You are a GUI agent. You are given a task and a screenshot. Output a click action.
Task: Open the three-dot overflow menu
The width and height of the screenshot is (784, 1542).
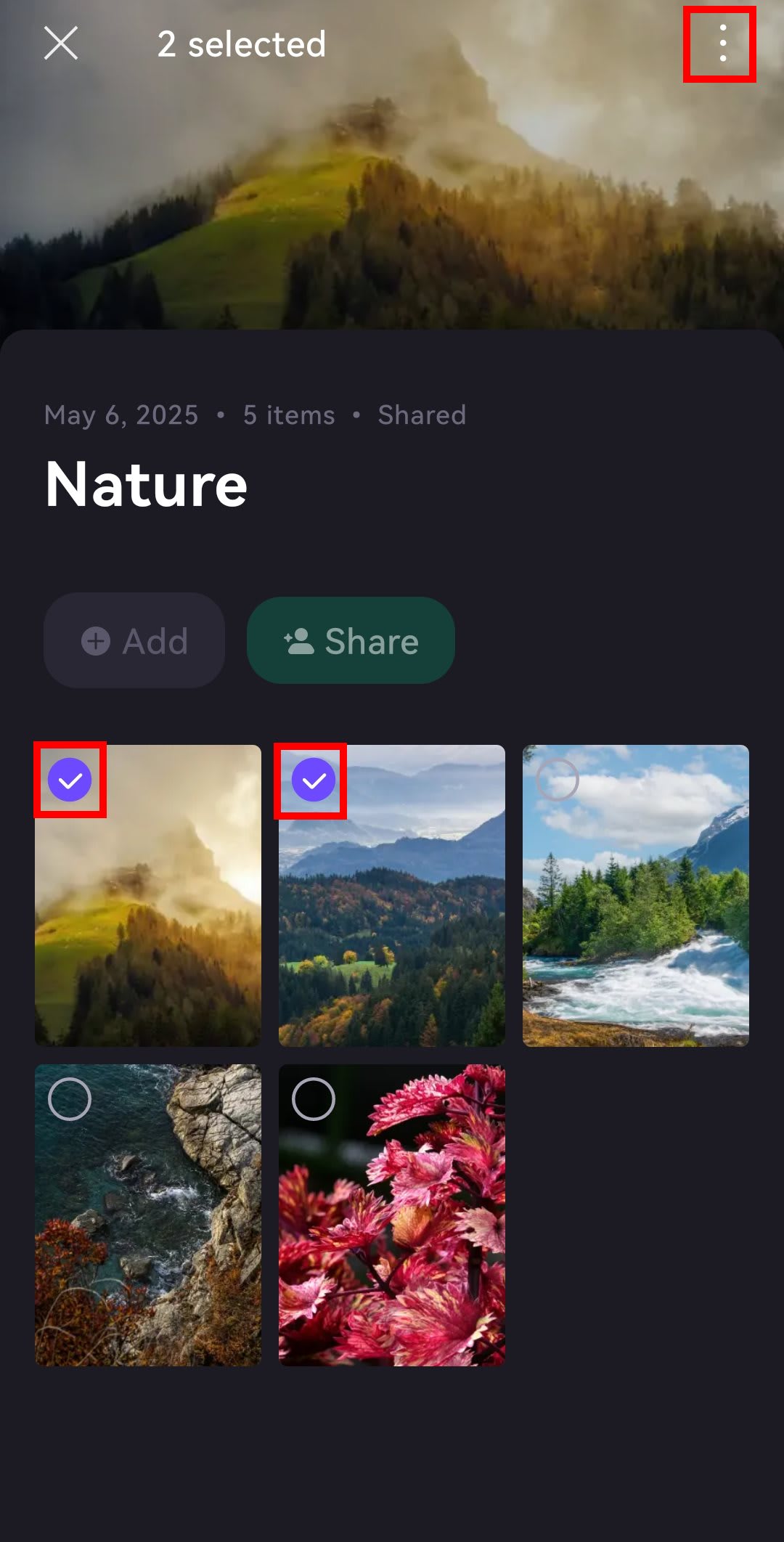pos(722,44)
